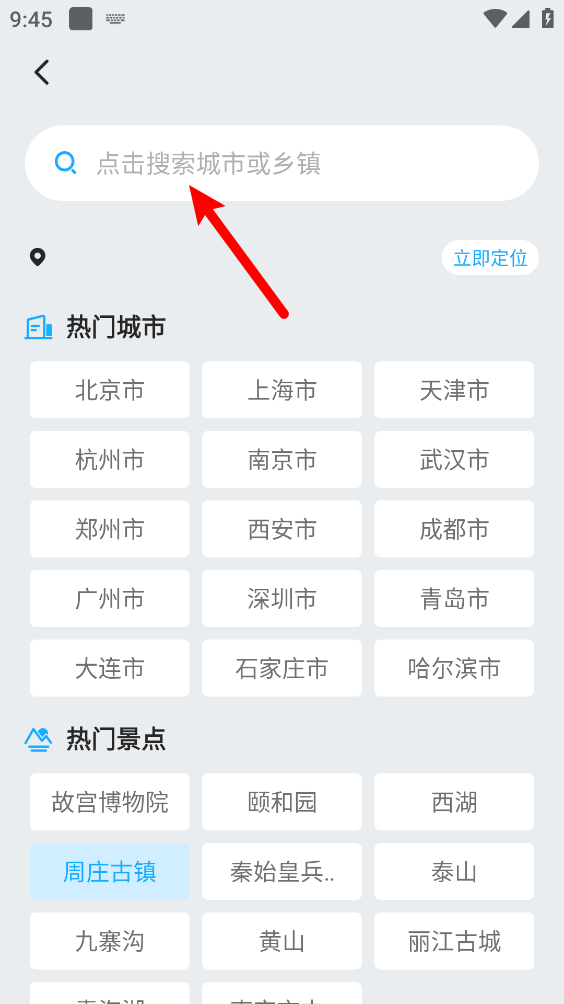The image size is (564, 1004).
Task: Select 石家庄市
Action: 282,668
